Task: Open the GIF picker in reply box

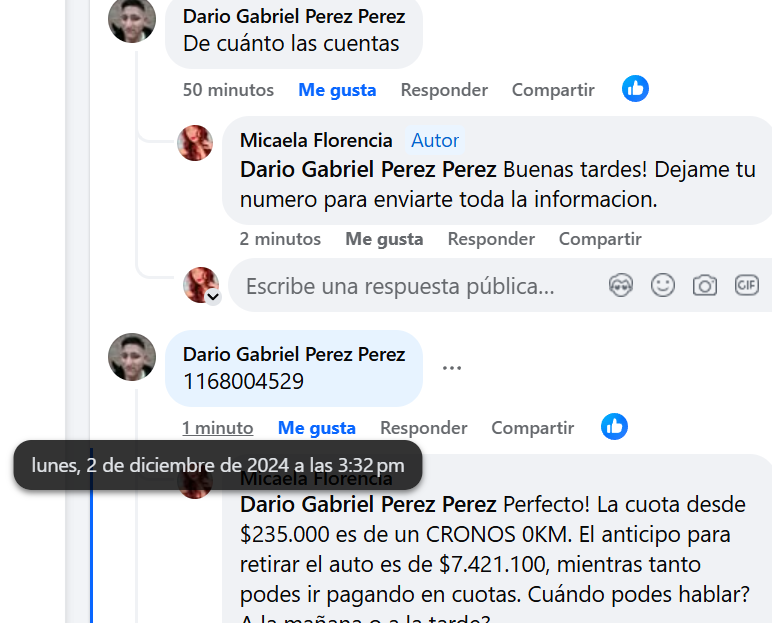Action: [x=747, y=286]
